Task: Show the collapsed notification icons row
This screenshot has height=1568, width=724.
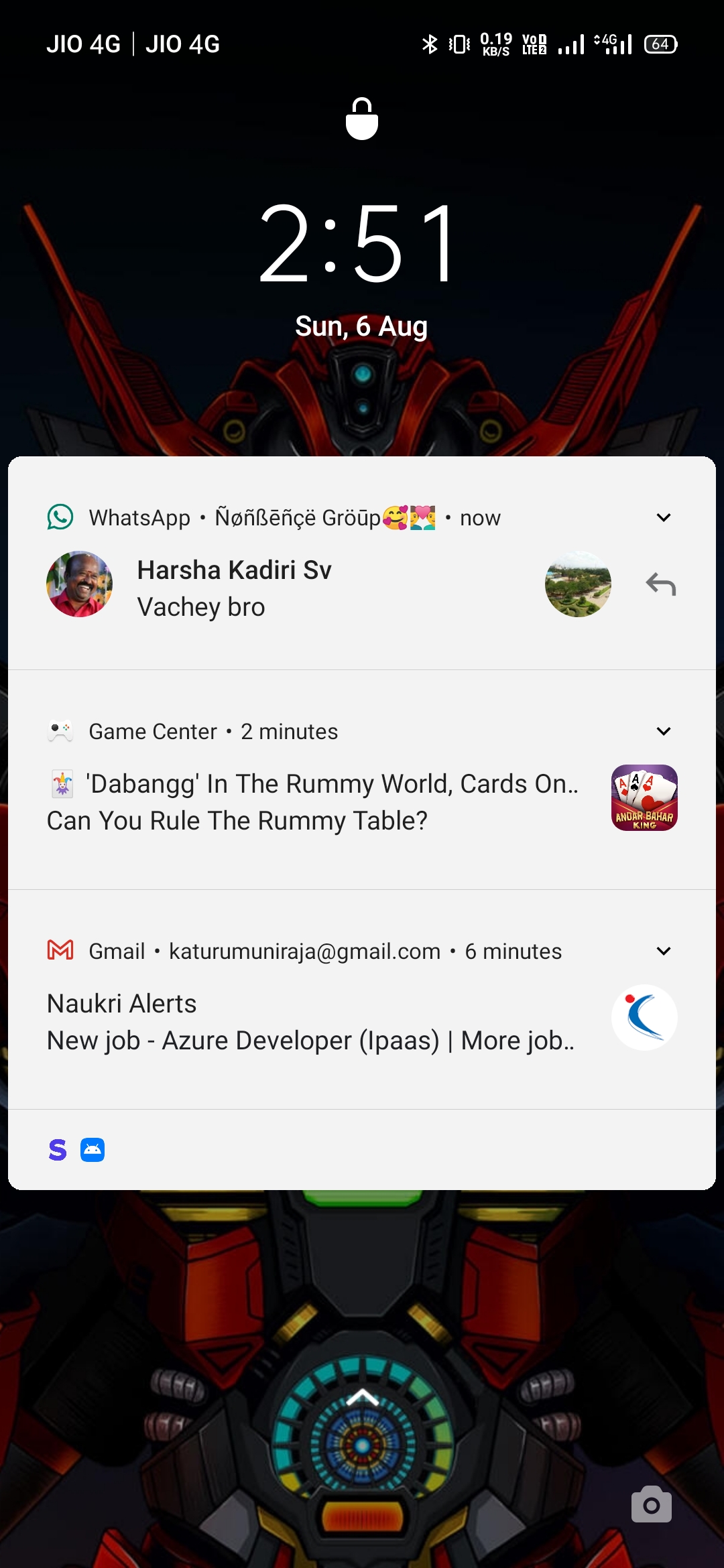Action: tap(362, 1150)
